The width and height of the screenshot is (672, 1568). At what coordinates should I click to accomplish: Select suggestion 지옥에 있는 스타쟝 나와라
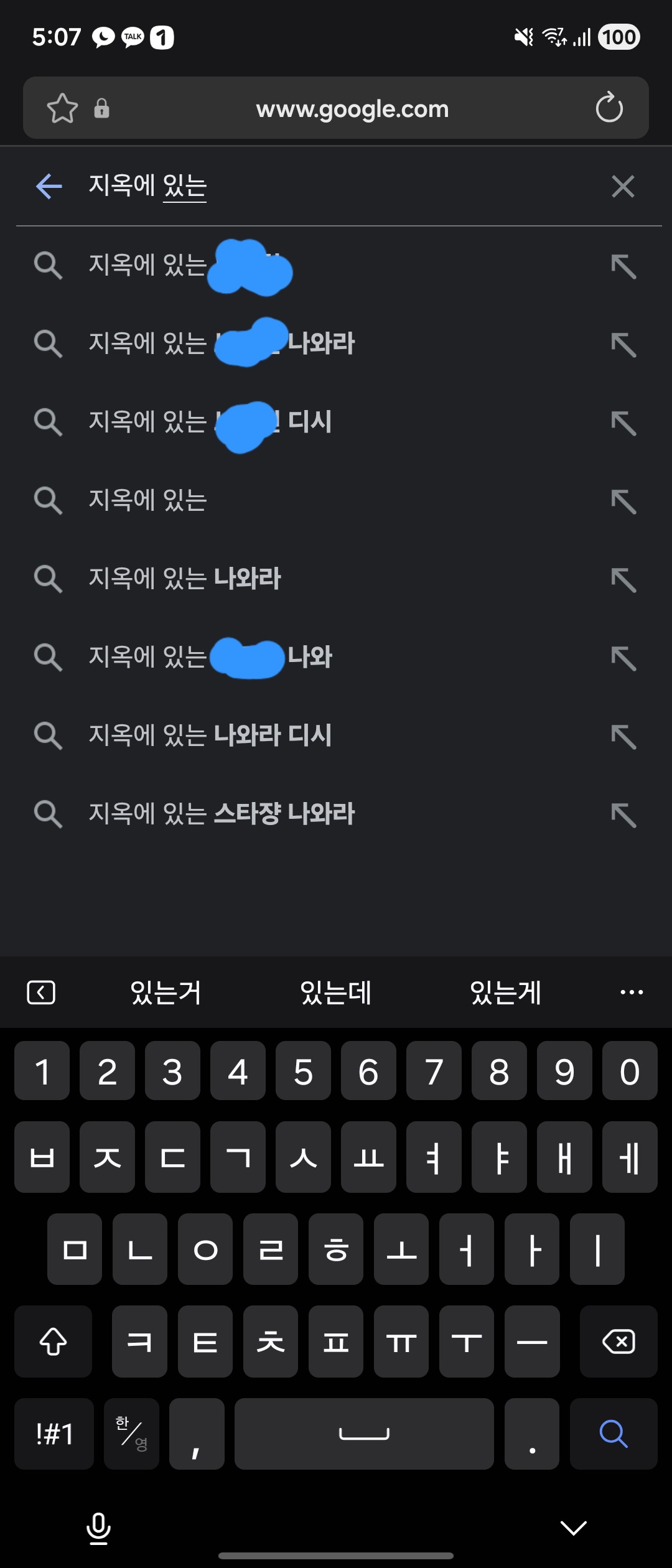coord(222,813)
